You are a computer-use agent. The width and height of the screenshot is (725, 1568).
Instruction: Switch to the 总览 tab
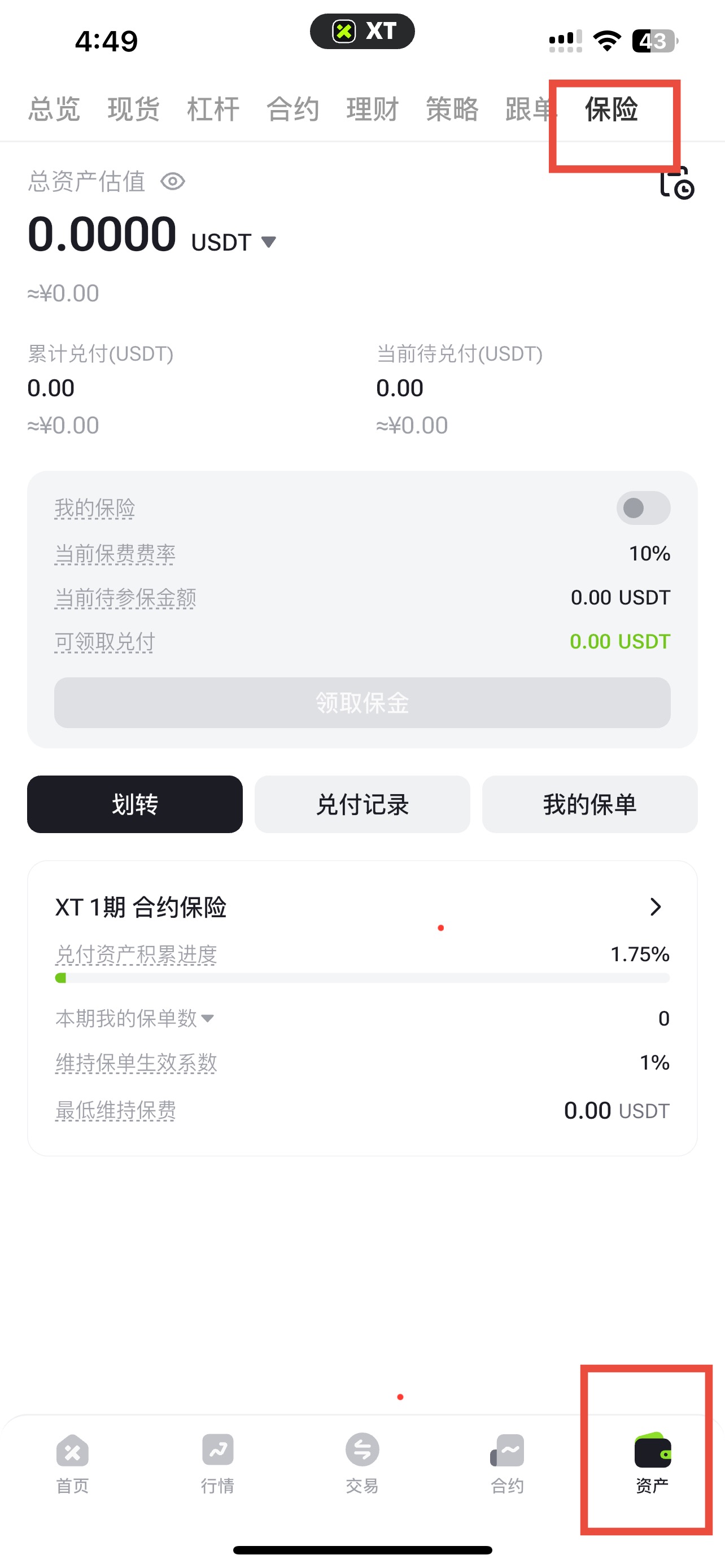click(x=54, y=110)
